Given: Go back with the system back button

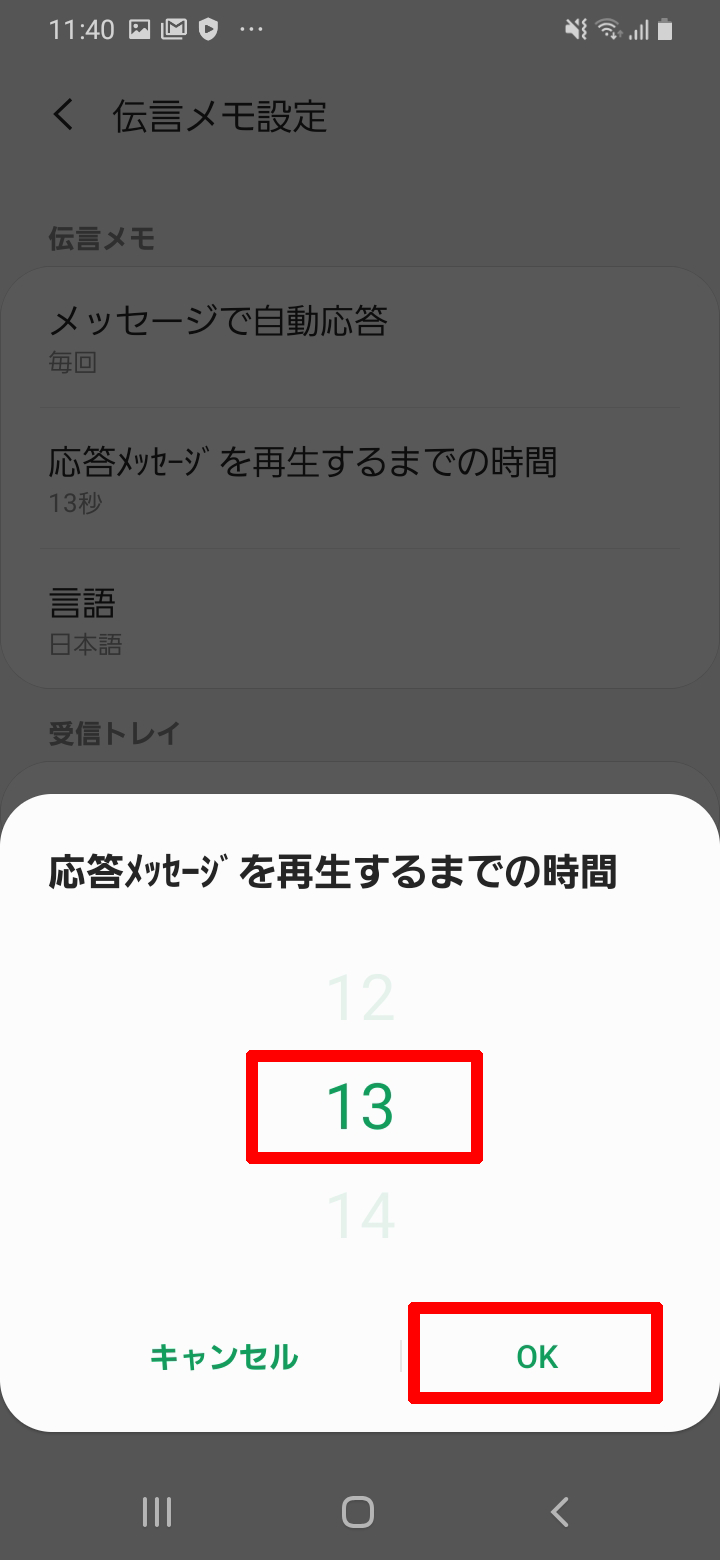Looking at the screenshot, I should click(x=560, y=1511).
